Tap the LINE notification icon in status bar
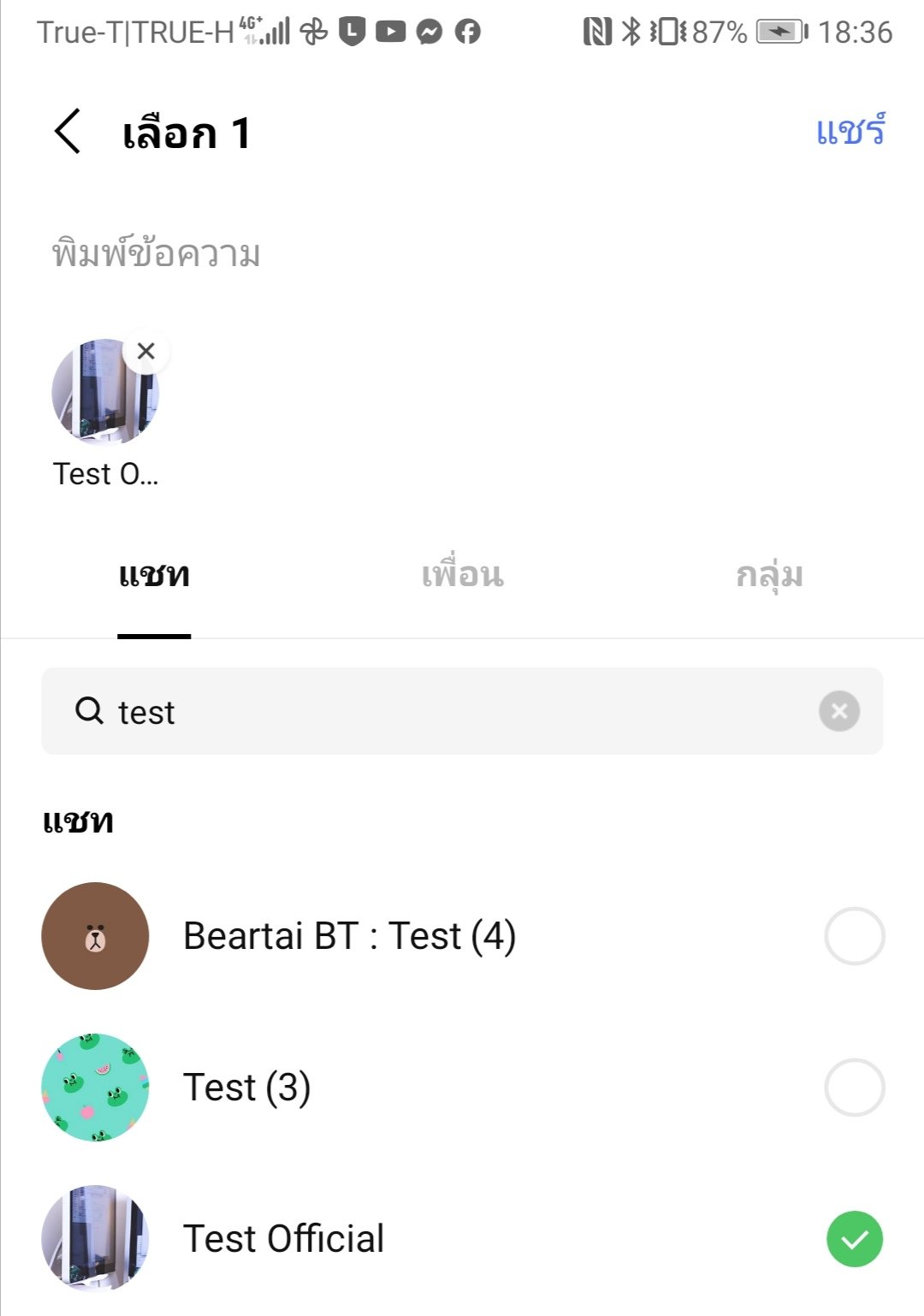This screenshot has height=1316, width=924. tap(352, 33)
